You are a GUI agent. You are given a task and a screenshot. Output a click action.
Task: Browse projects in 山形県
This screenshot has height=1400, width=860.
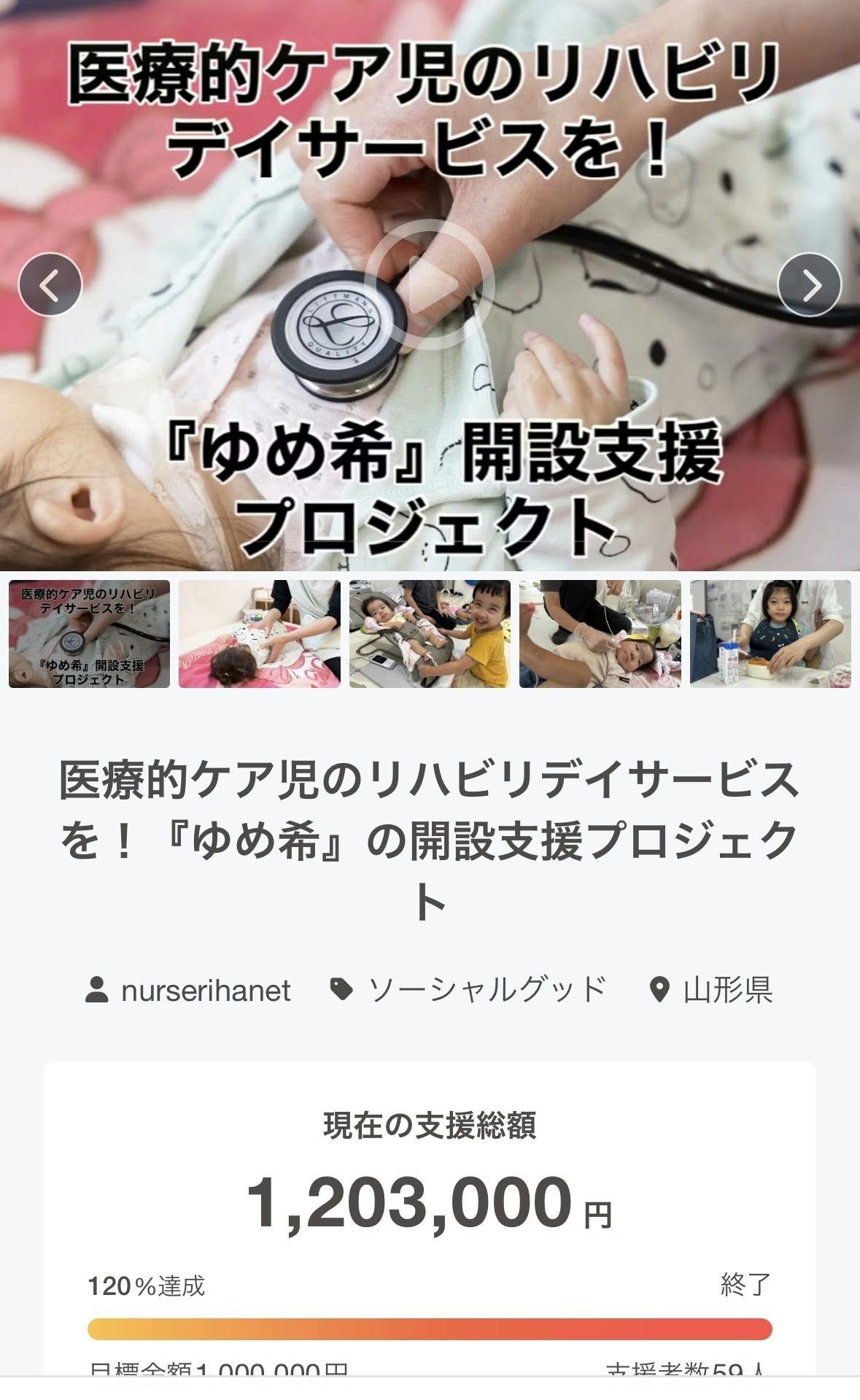tap(712, 990)
